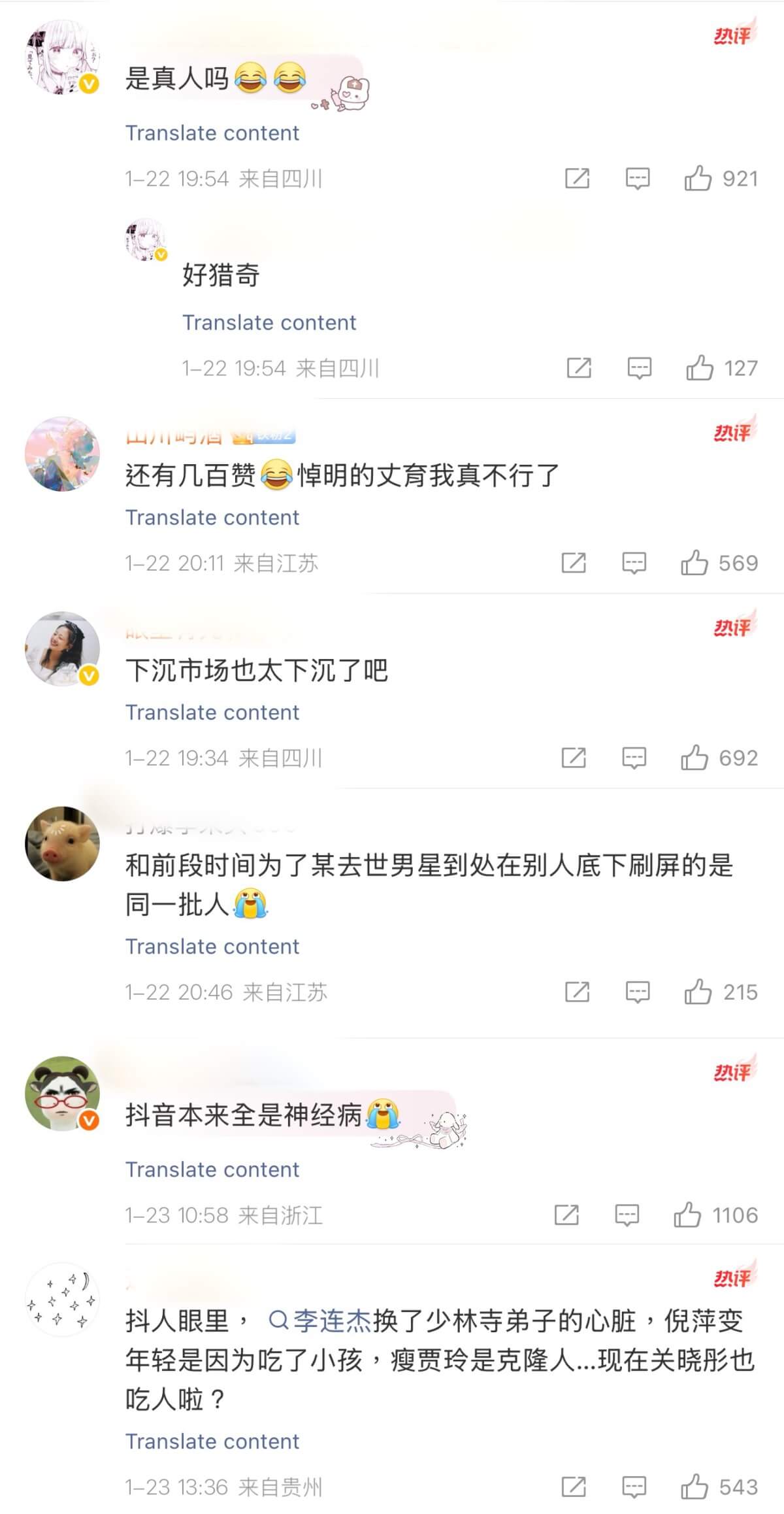The height and width of the screenshot is (1514, 784).
Task: Reply to the comment with 215 likes
Action: (637, 992)
